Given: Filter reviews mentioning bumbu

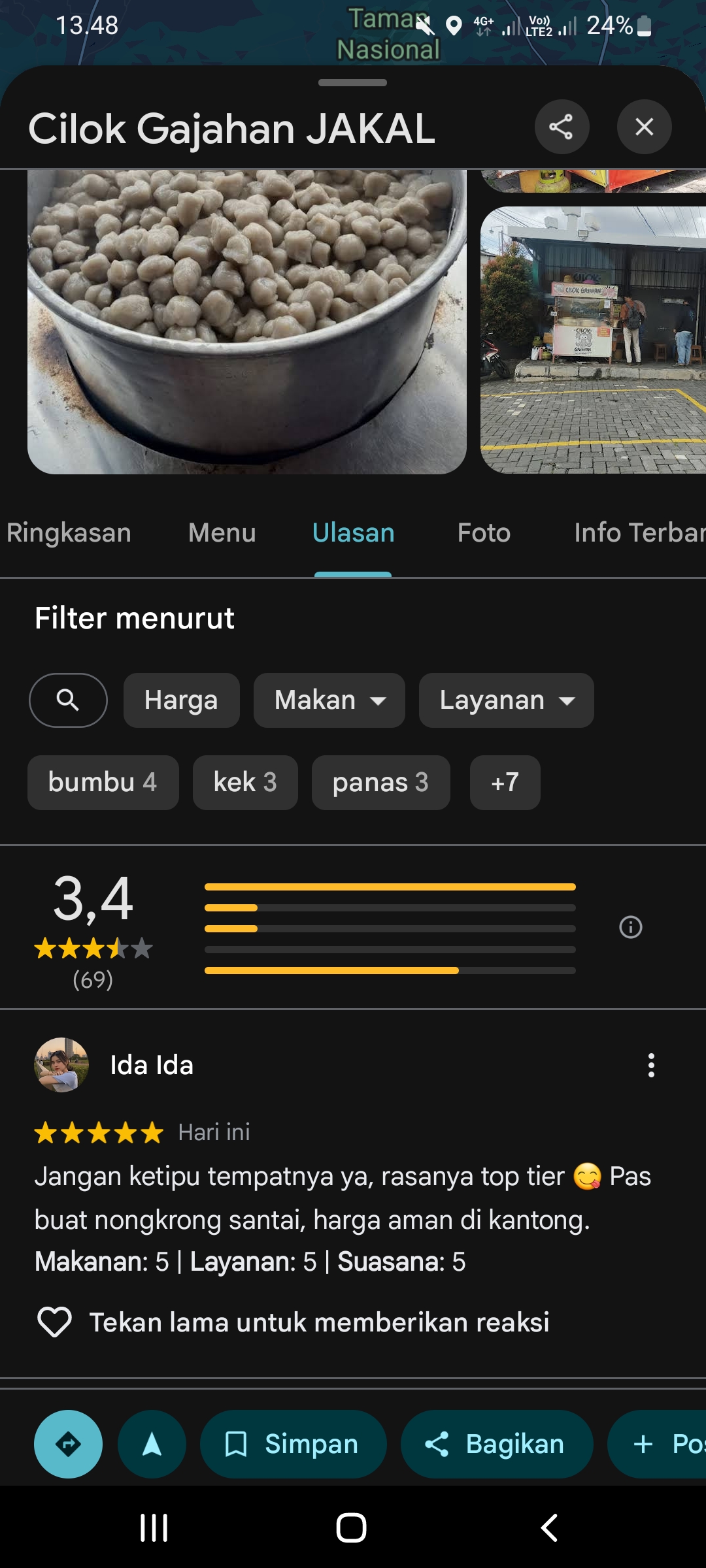Looking at the screenshot, I should (103, 783).
